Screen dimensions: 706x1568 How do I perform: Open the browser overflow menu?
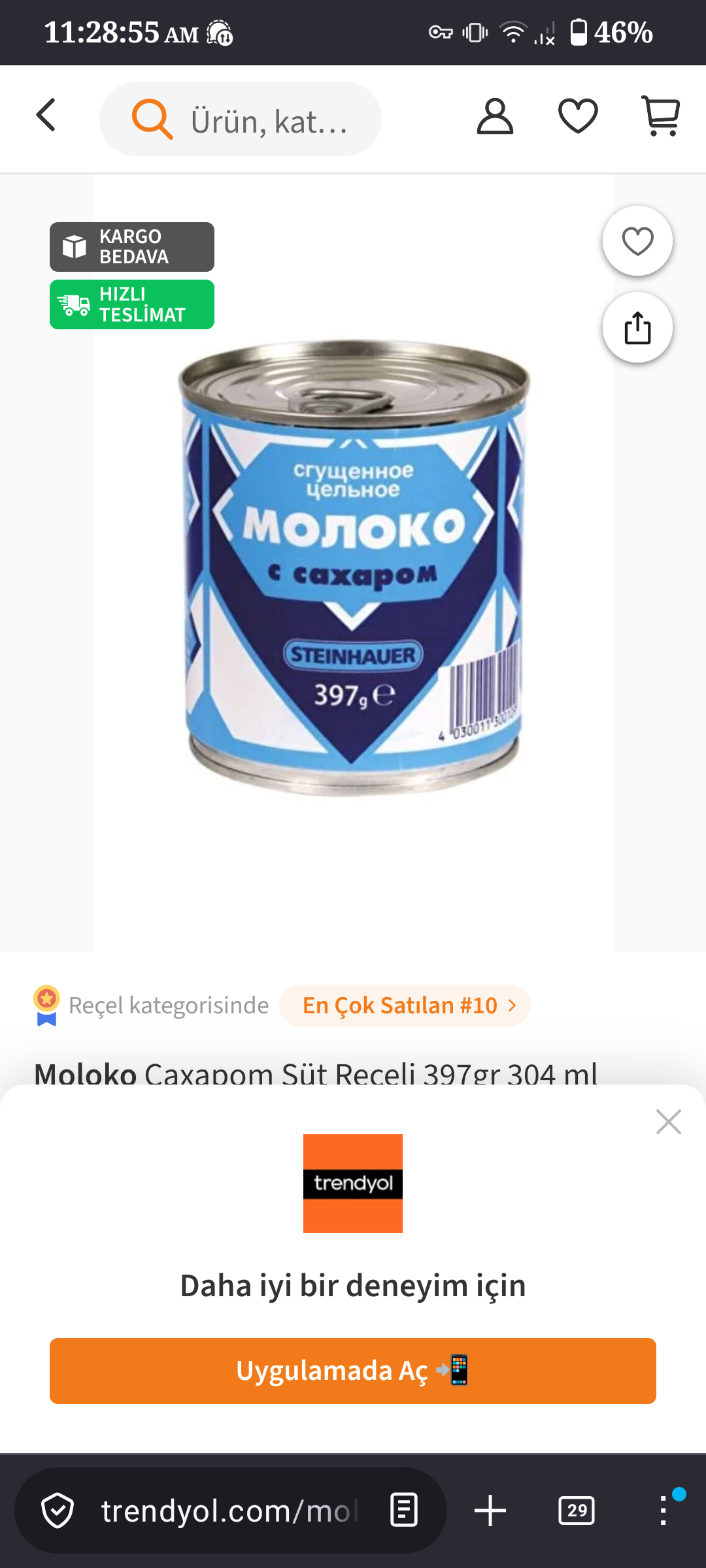(664, 1511)
